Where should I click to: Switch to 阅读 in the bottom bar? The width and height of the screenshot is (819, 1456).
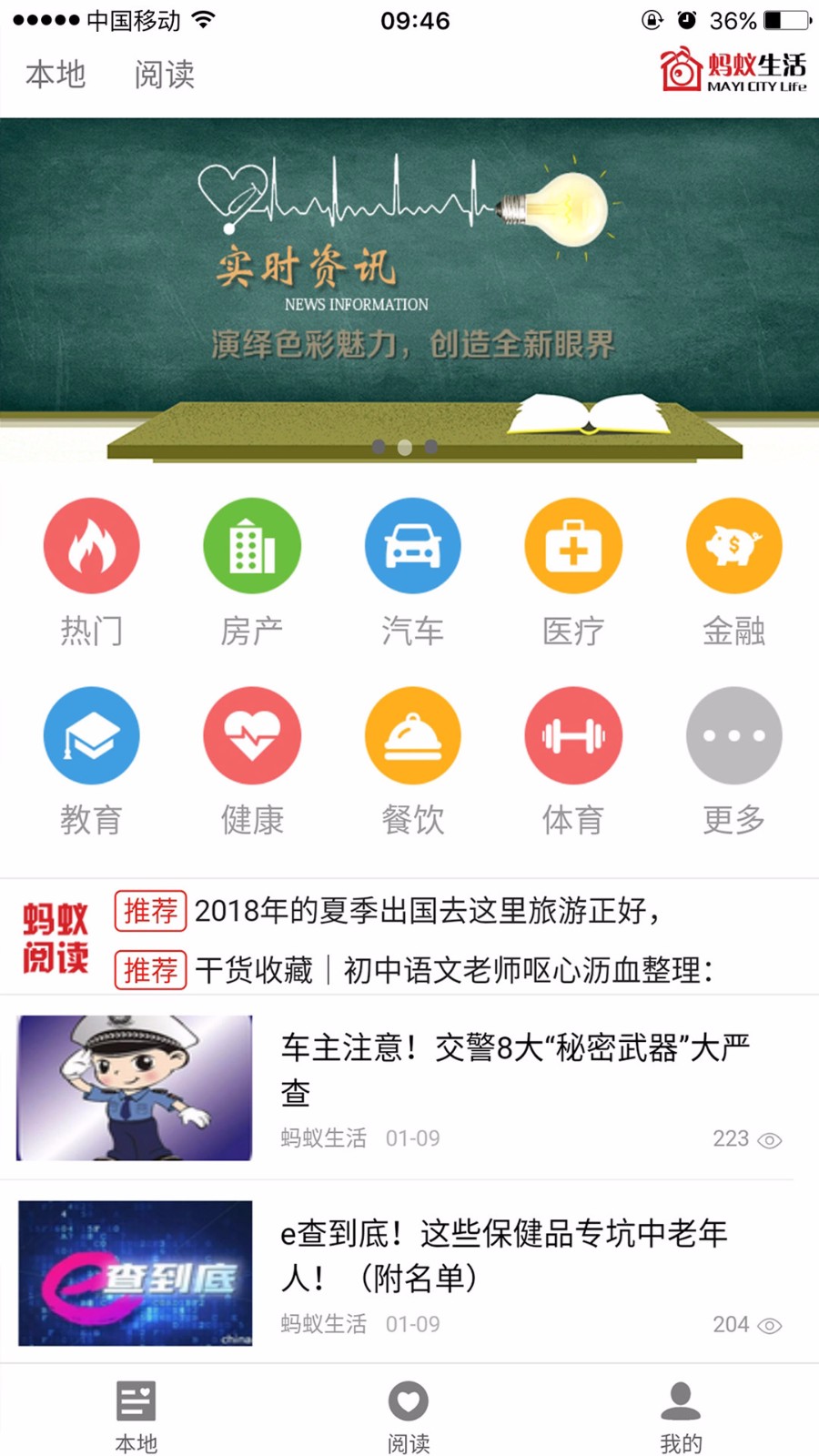pos(409,1416)
